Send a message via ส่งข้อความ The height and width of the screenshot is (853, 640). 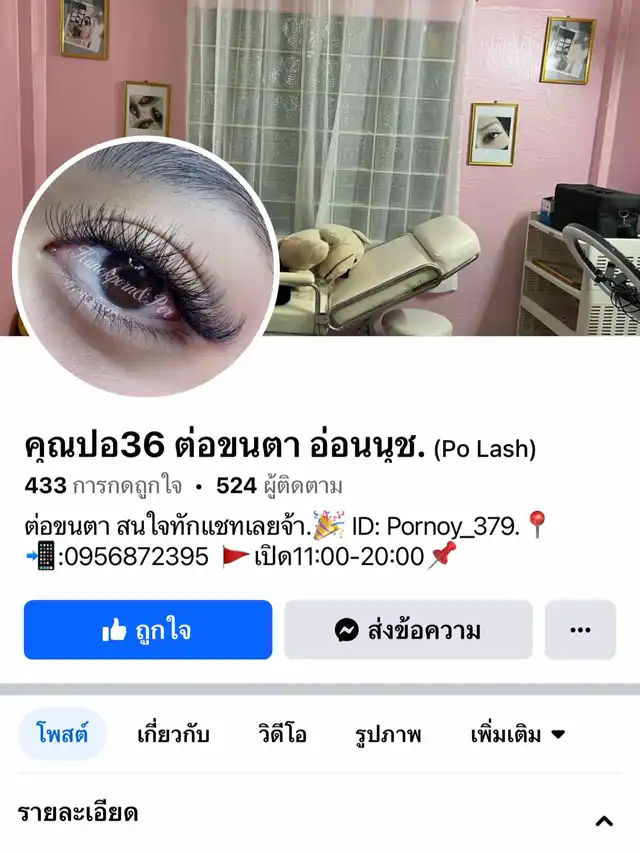tap(408, 630)
